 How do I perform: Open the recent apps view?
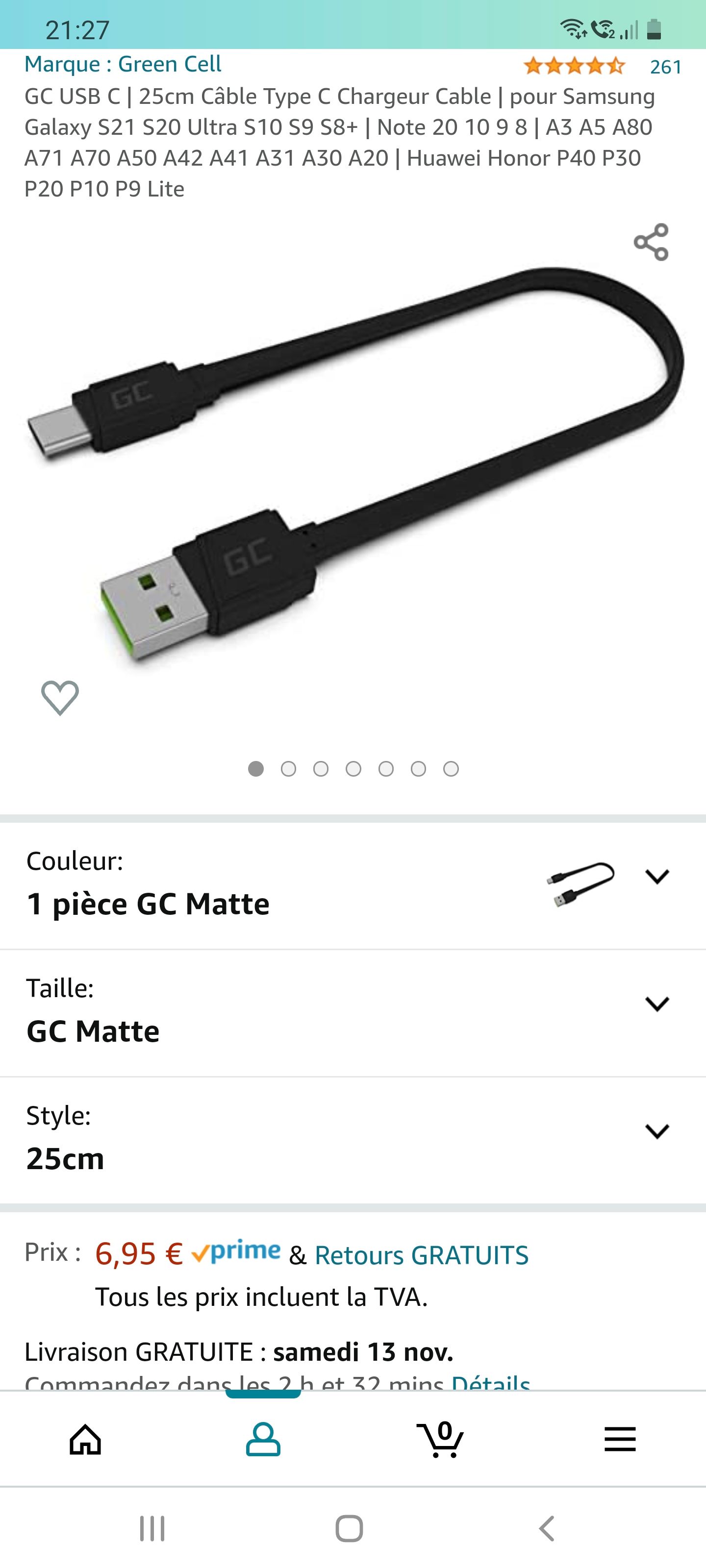[x=152, y=1528]
